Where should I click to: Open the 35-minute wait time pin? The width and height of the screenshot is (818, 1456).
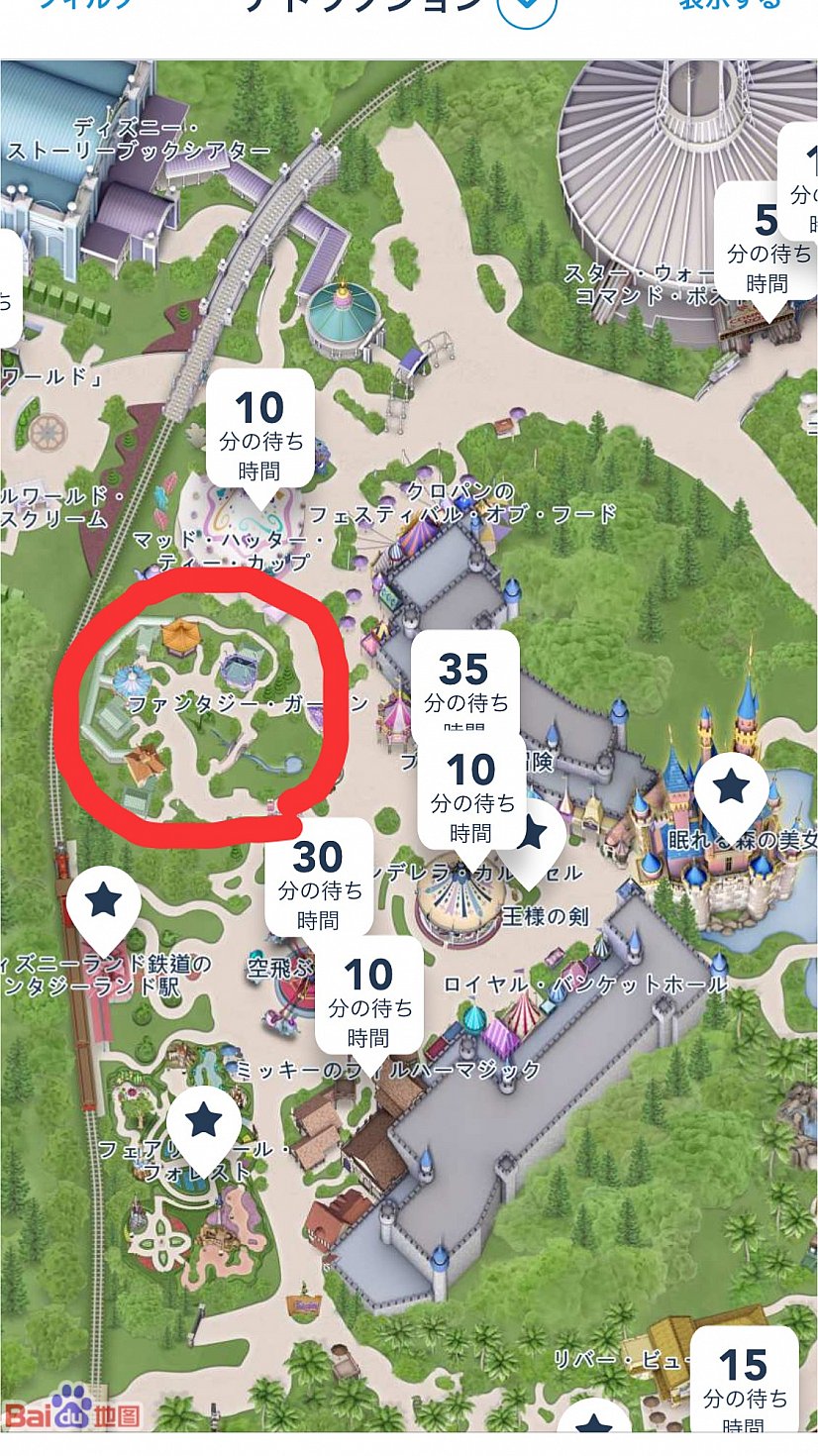[464, 685]
